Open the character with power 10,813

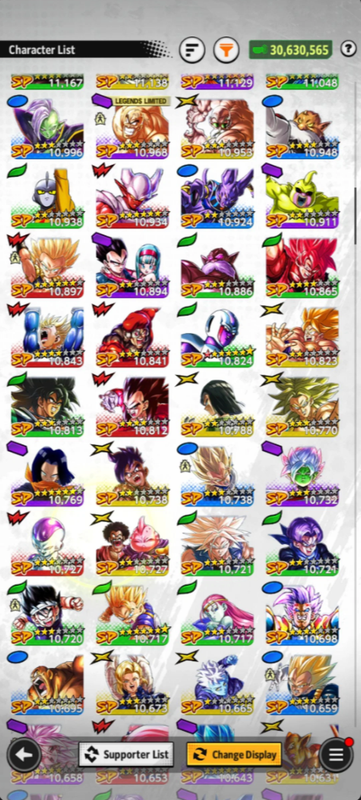coord(47,405)
